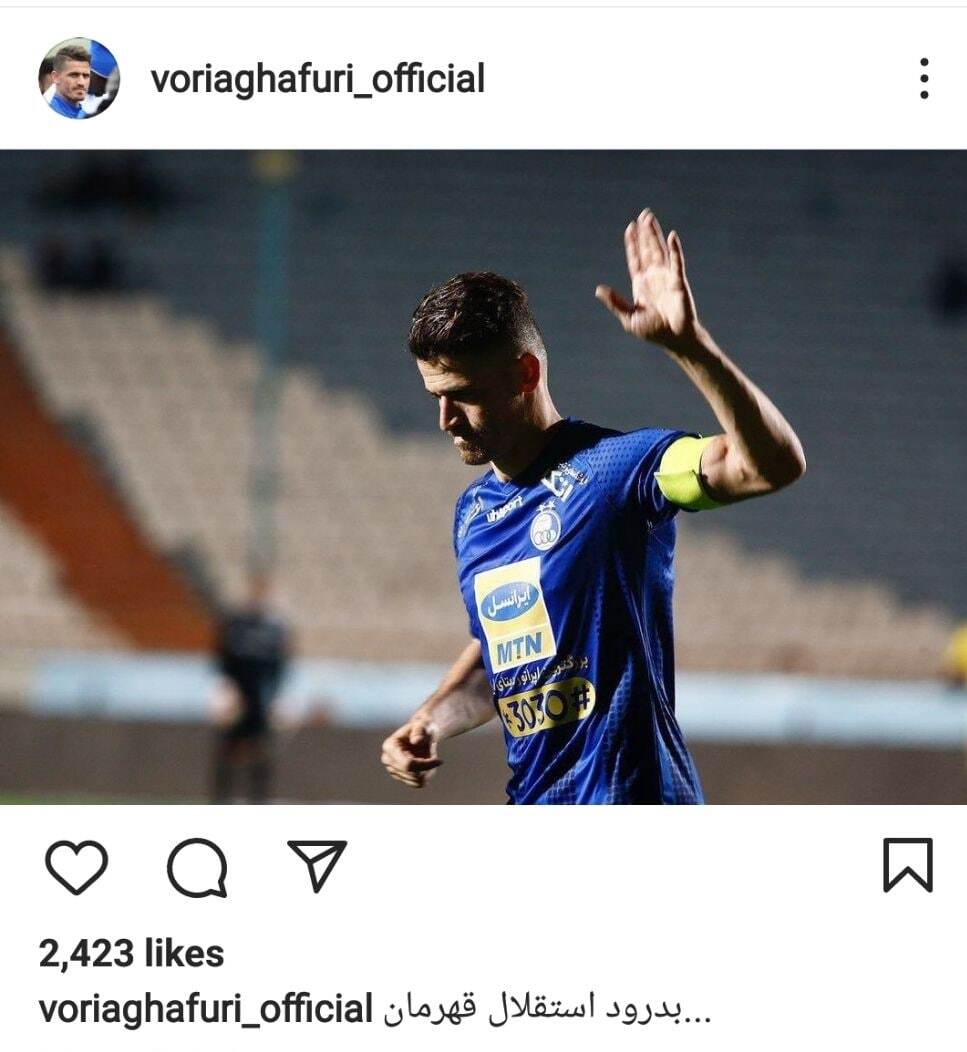Open voriaghafuri_official username in the post header
The image size is (967, 1052).
317,79
